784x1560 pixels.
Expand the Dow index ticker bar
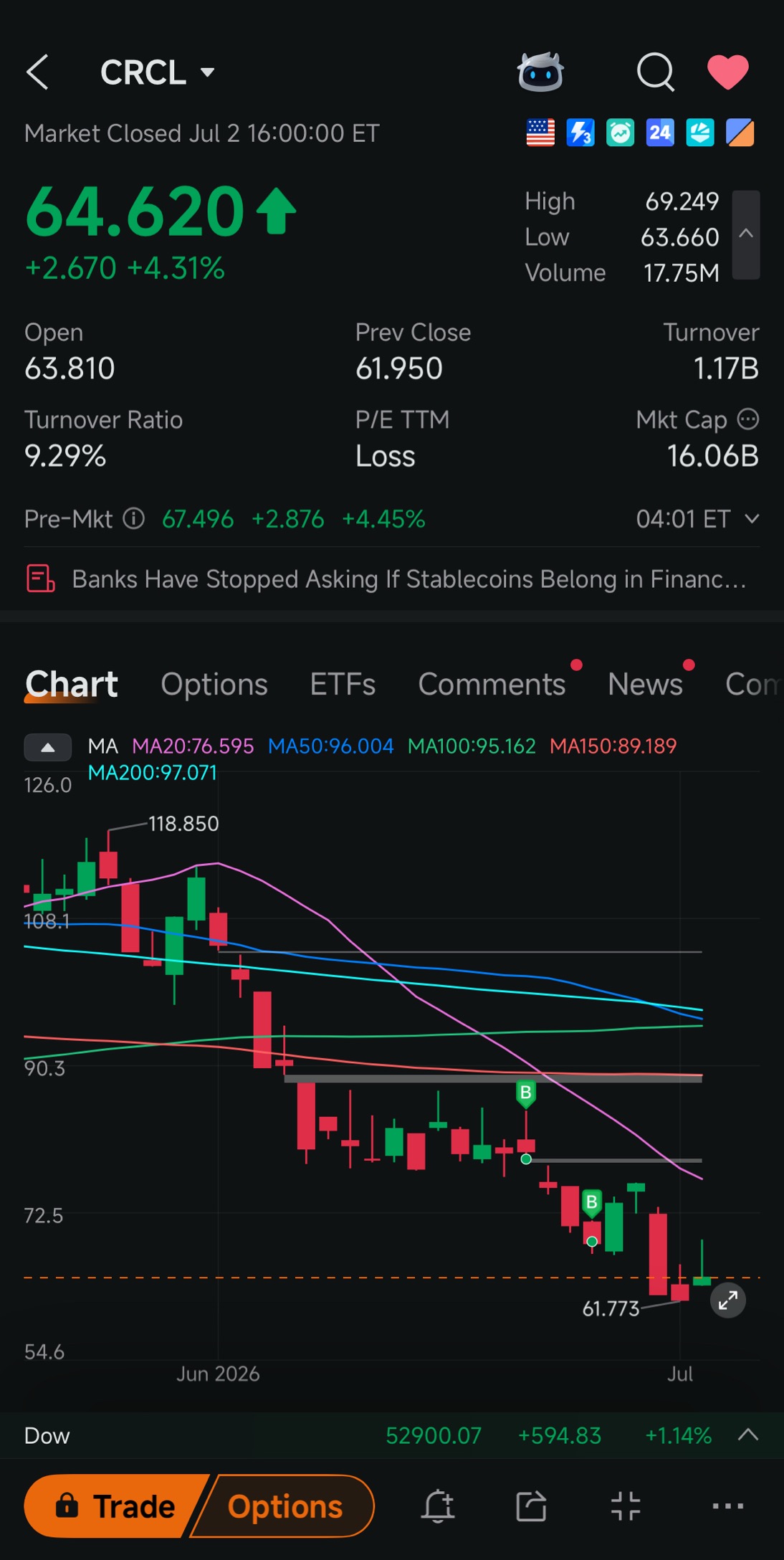click(748, 1435)
